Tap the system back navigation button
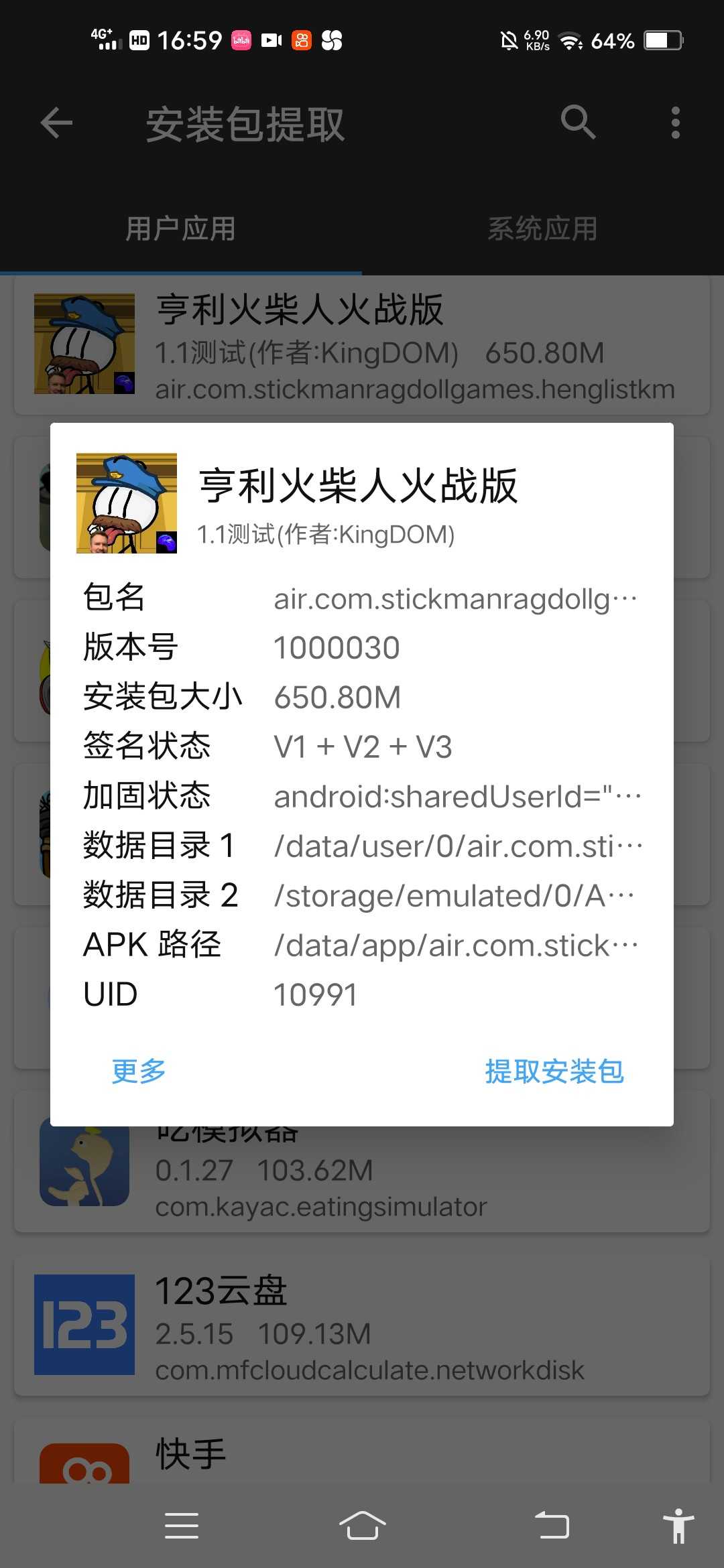The image size is (724, 1568). (x=552, y=1526)
